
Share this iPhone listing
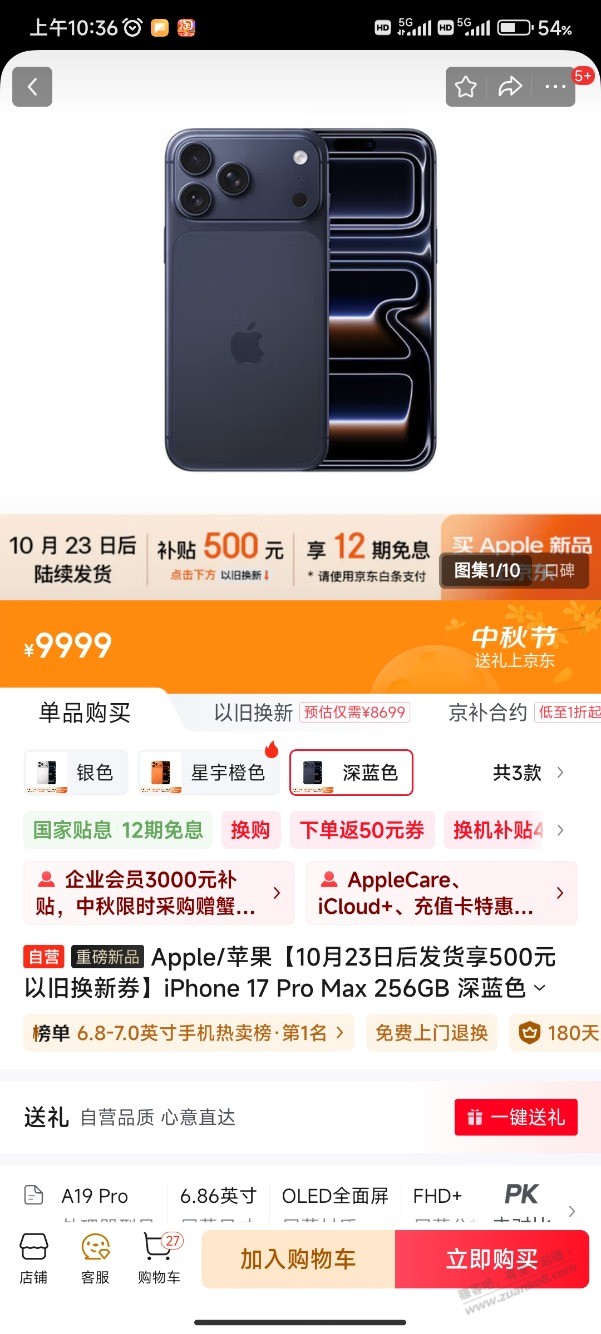tap(511, 88)
